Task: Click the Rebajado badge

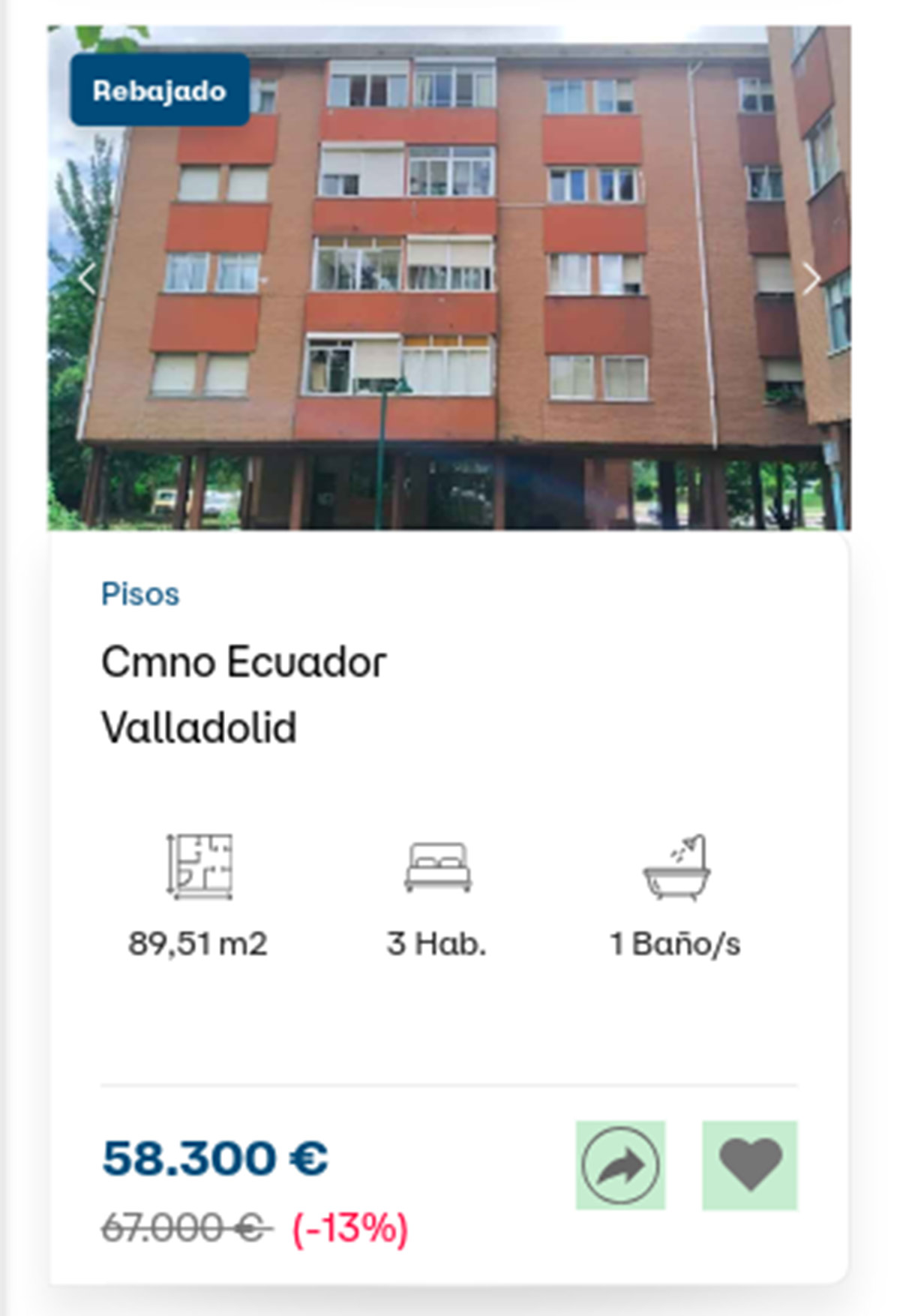Action: tap(158, 92)
